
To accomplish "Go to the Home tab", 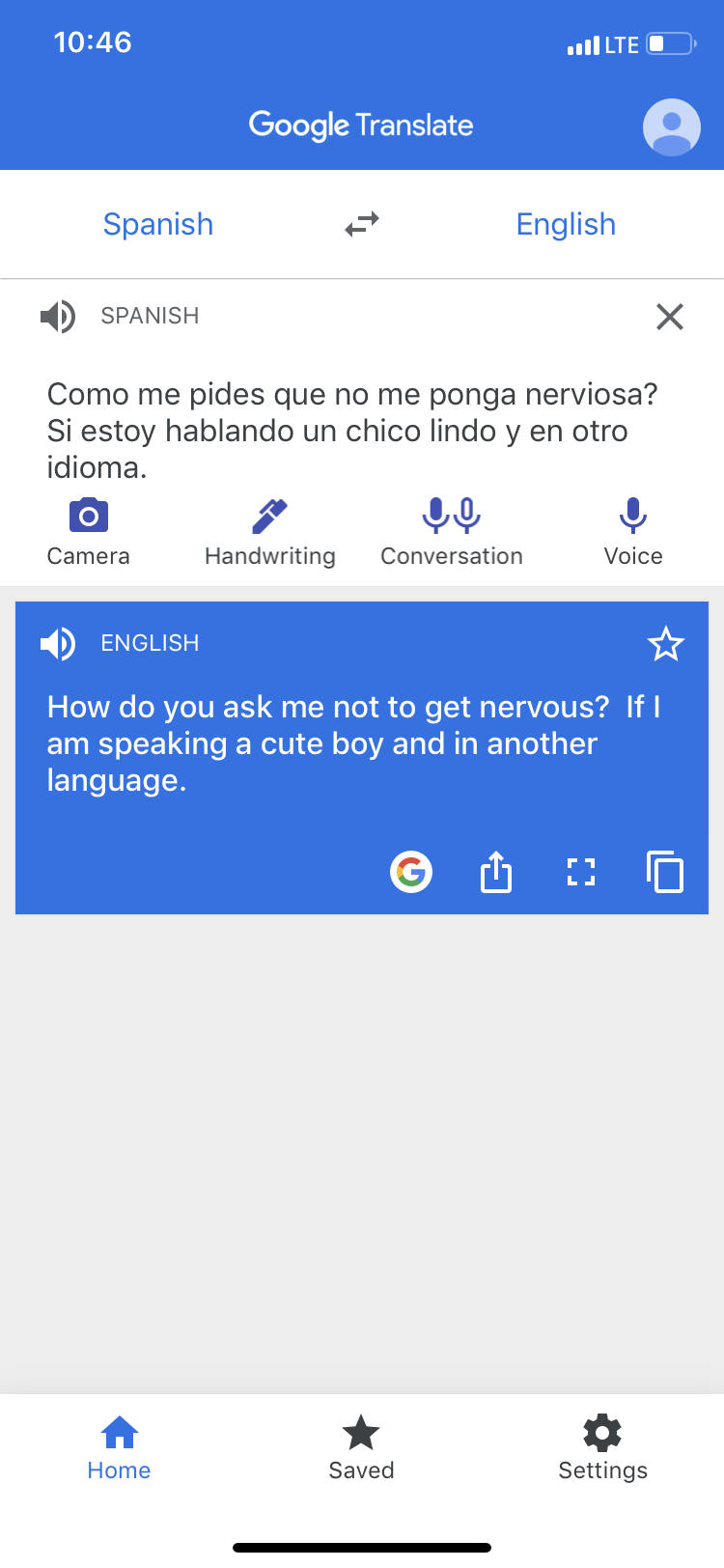I will (120, 1448).
